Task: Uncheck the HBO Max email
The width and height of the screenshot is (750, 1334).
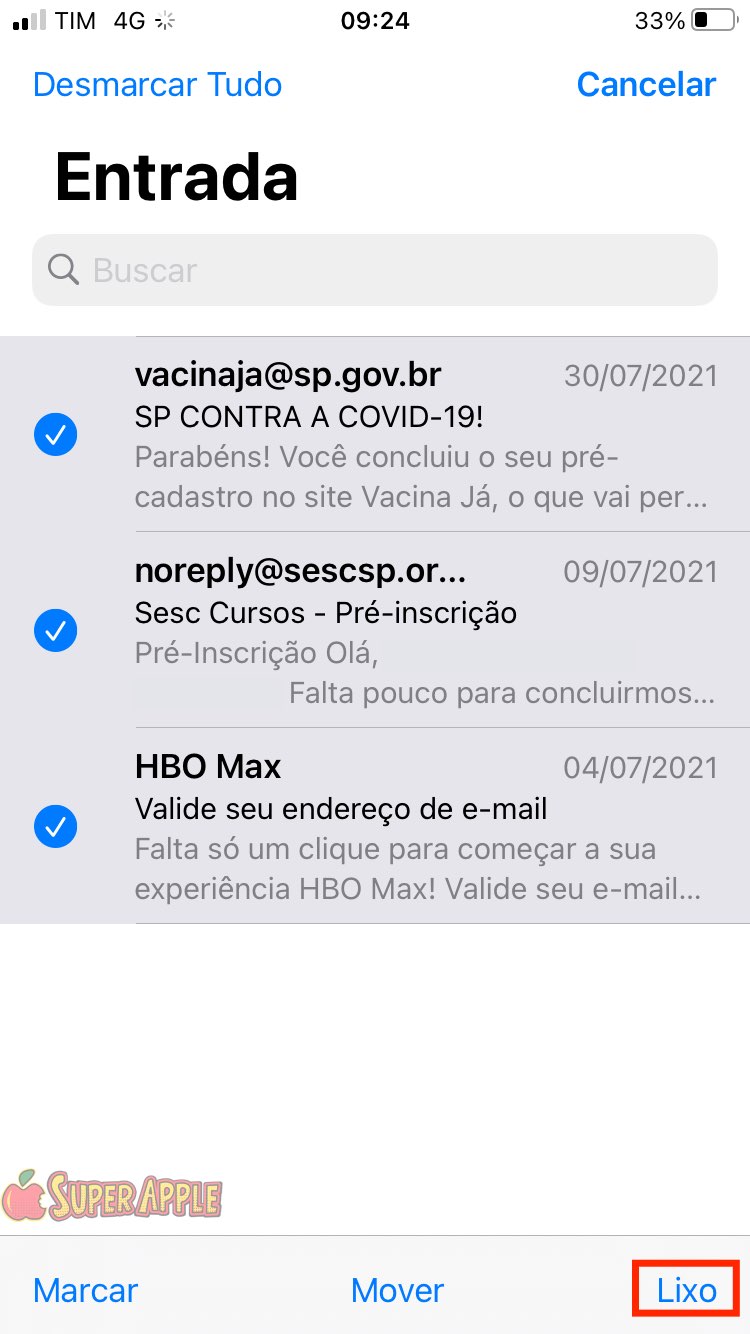Action: click(56, 826)
